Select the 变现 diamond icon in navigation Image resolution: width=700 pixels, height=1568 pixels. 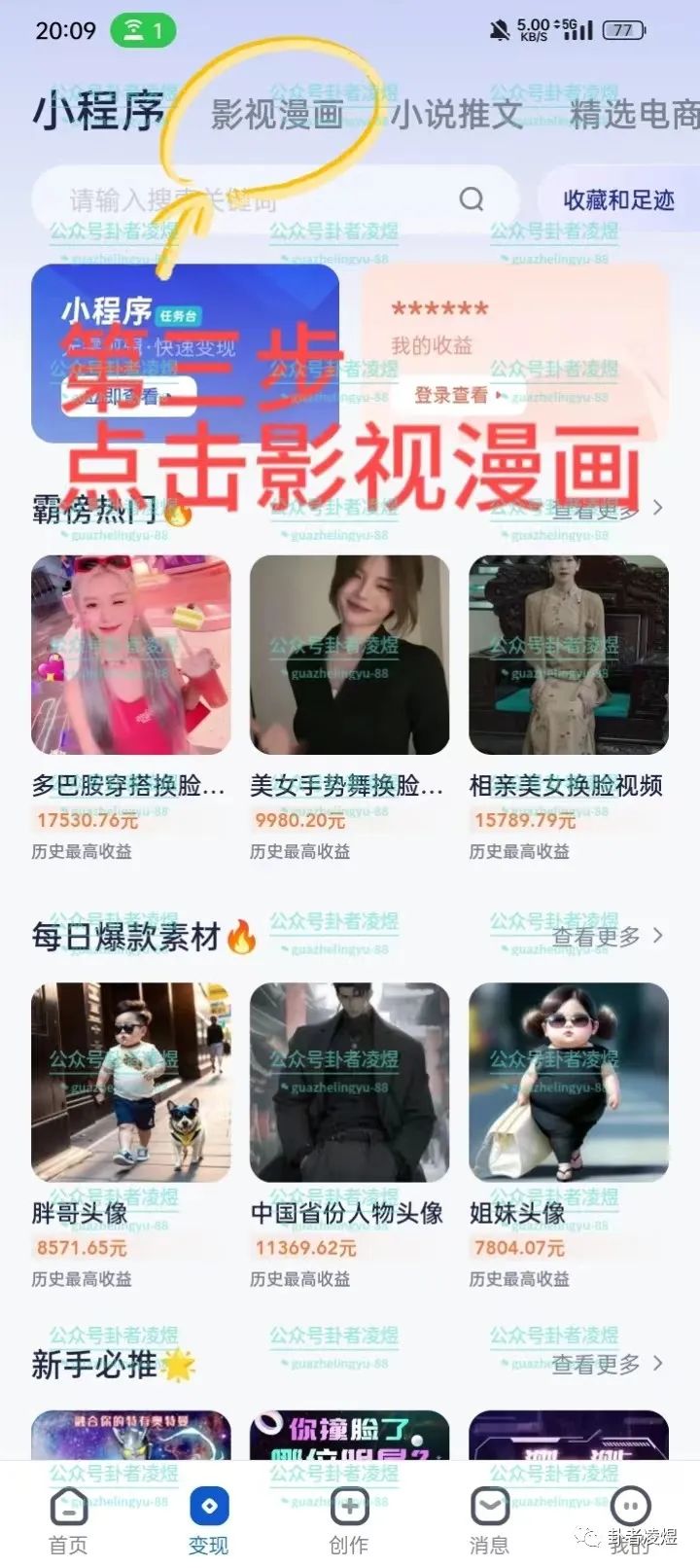(209, 1506)
